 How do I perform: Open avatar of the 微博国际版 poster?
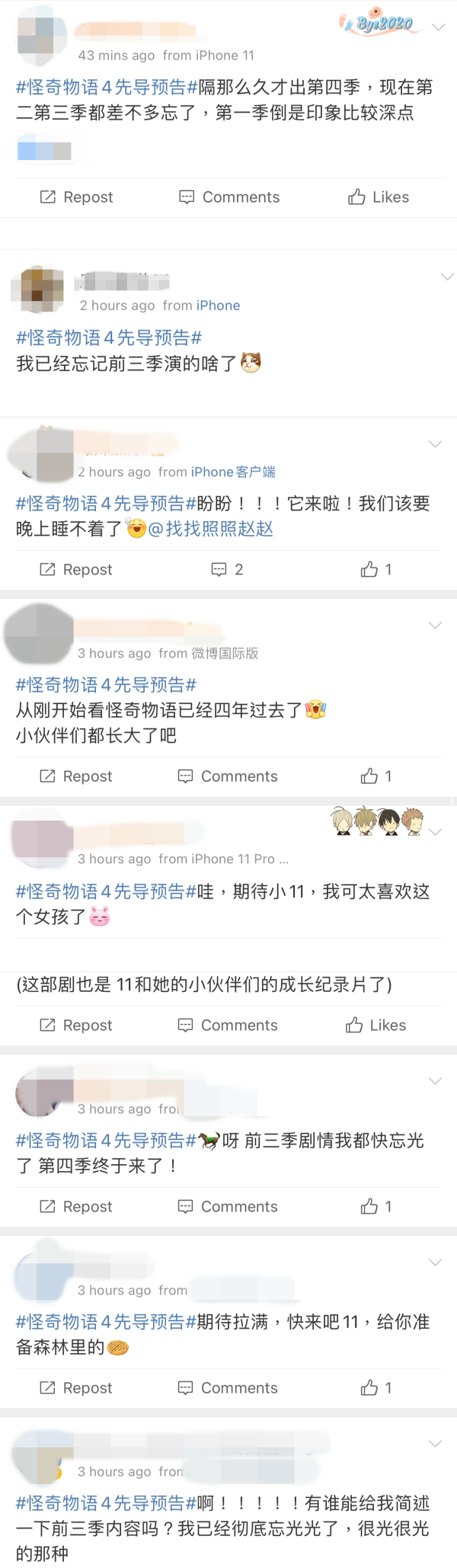(x=38, y=634)
